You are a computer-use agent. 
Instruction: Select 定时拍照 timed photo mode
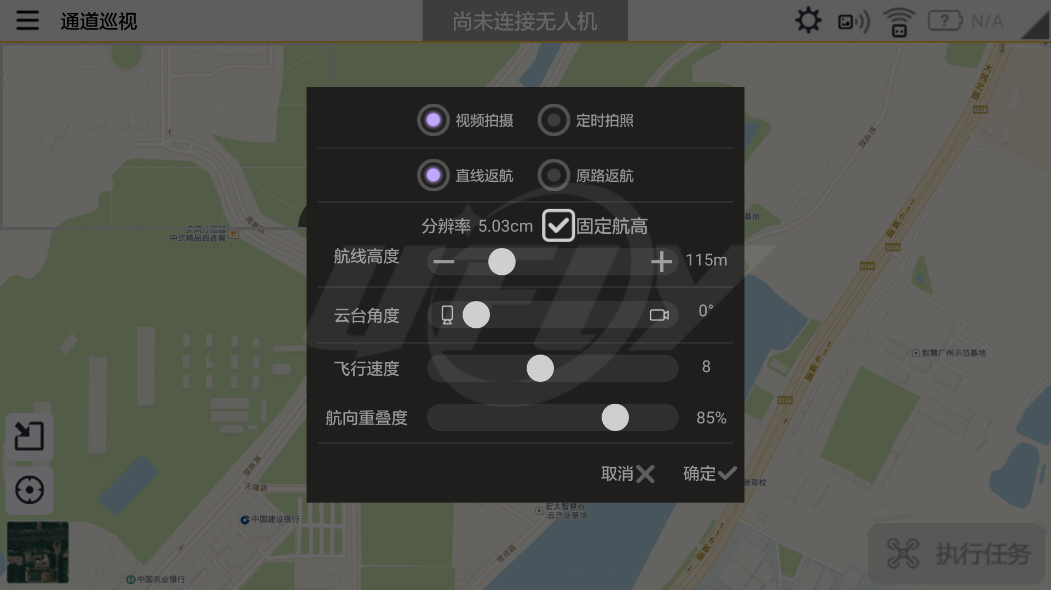click(x=553, y=121)
